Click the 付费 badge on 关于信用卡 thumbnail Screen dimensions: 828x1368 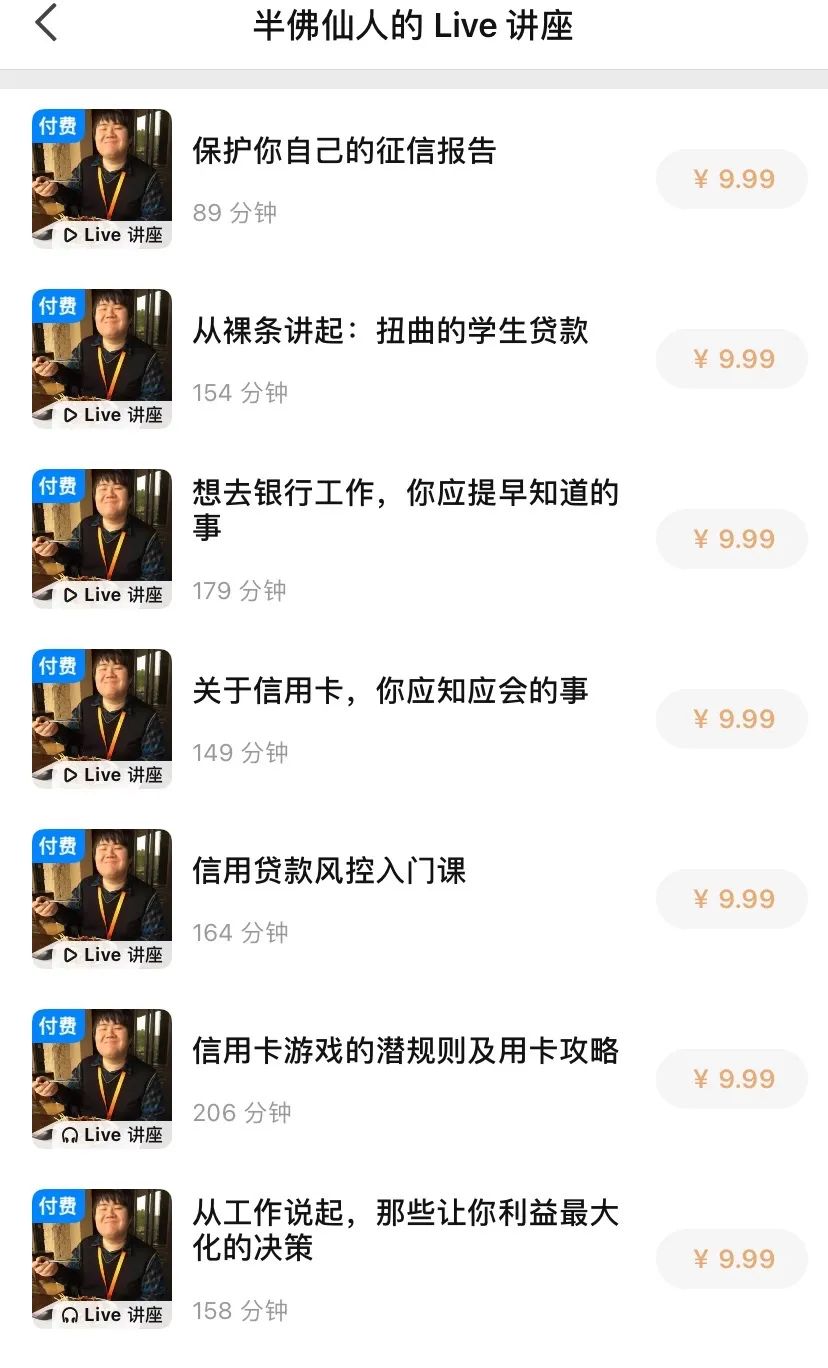(x=59, y=666)
